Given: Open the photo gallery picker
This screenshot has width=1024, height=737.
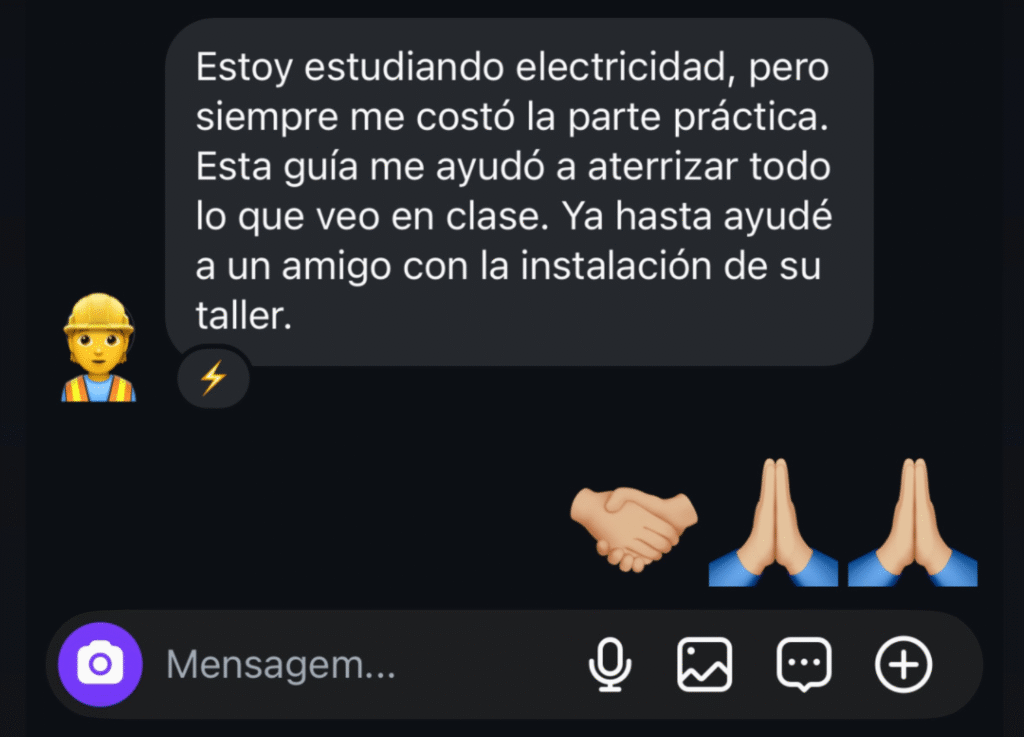Looking at the screenshot, I should click(x=705, y=665).
